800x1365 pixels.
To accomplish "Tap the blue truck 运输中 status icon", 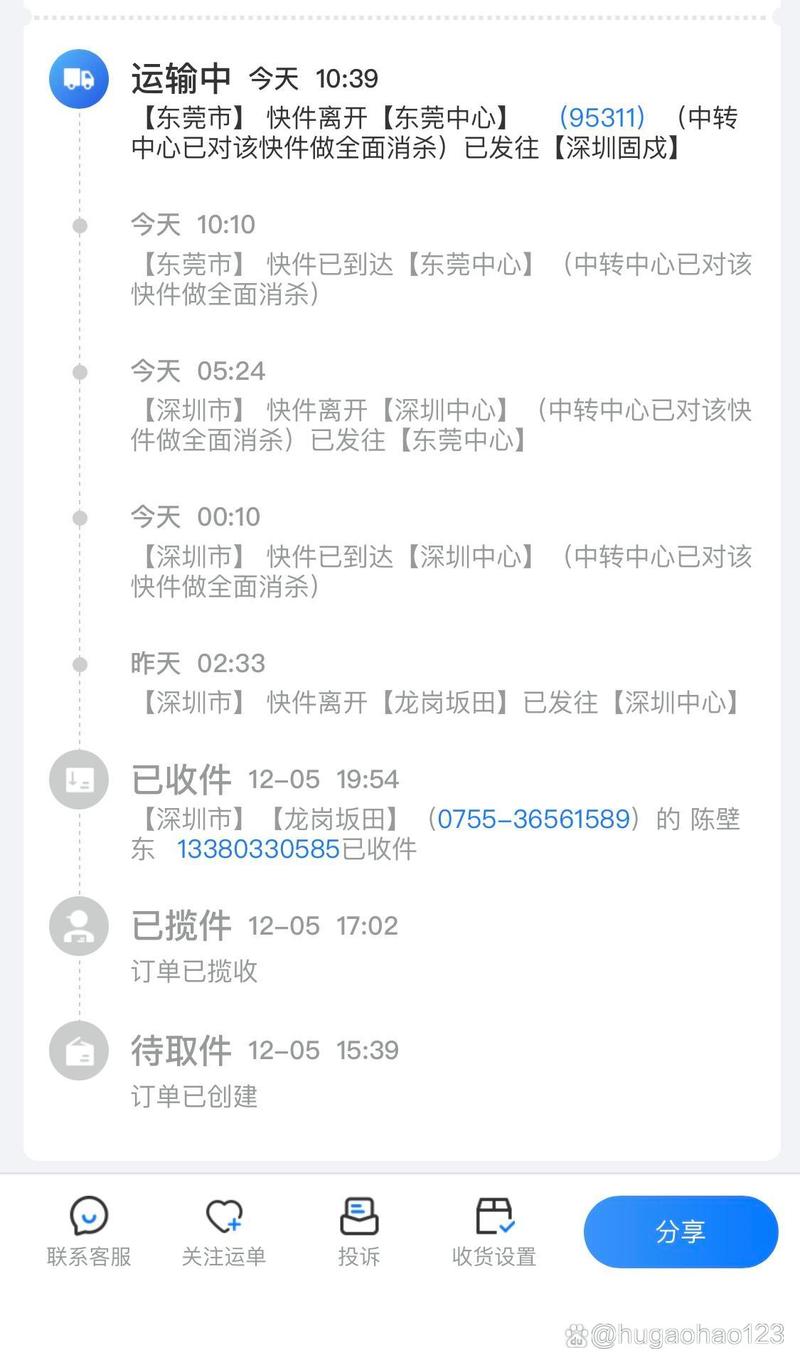I will (78, 78).
